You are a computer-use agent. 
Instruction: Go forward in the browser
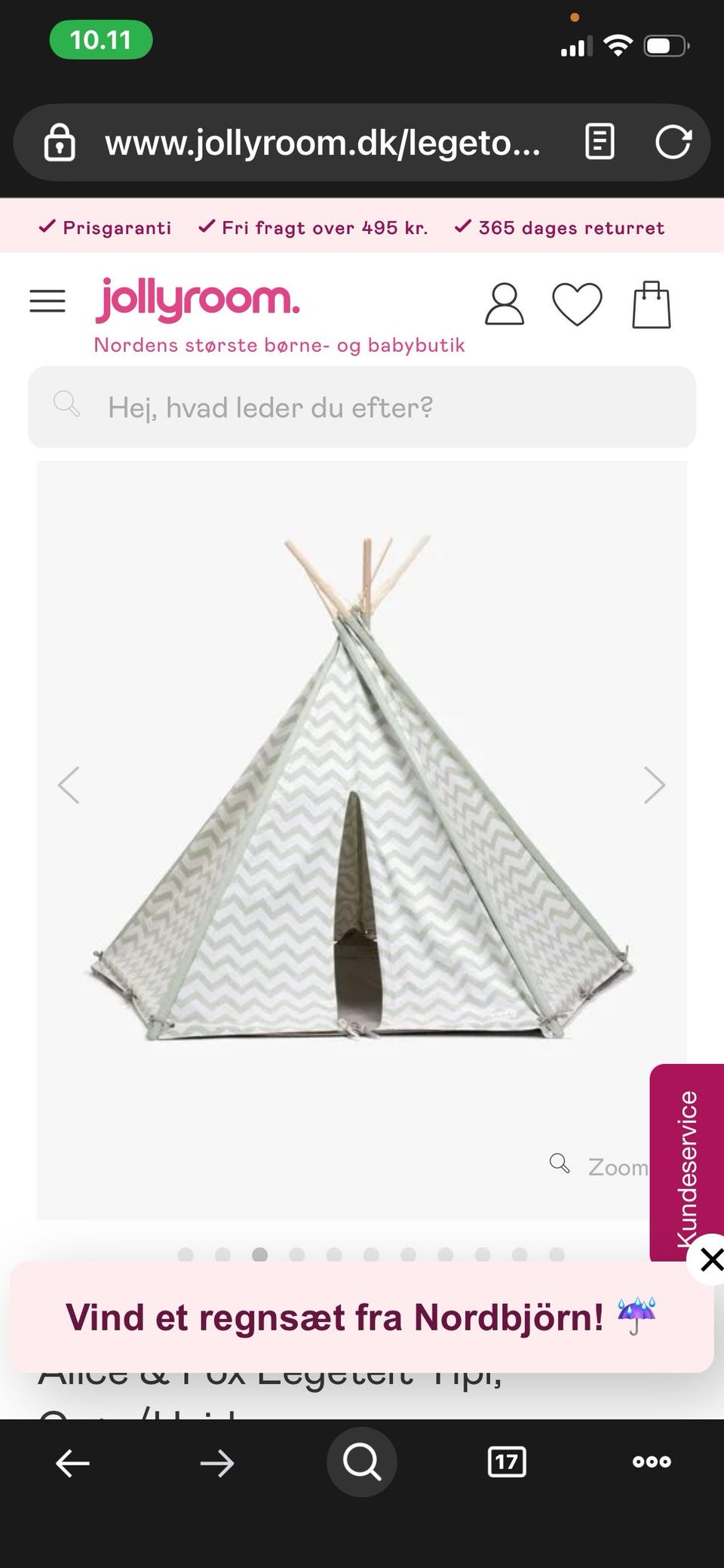click(217, 1463)
